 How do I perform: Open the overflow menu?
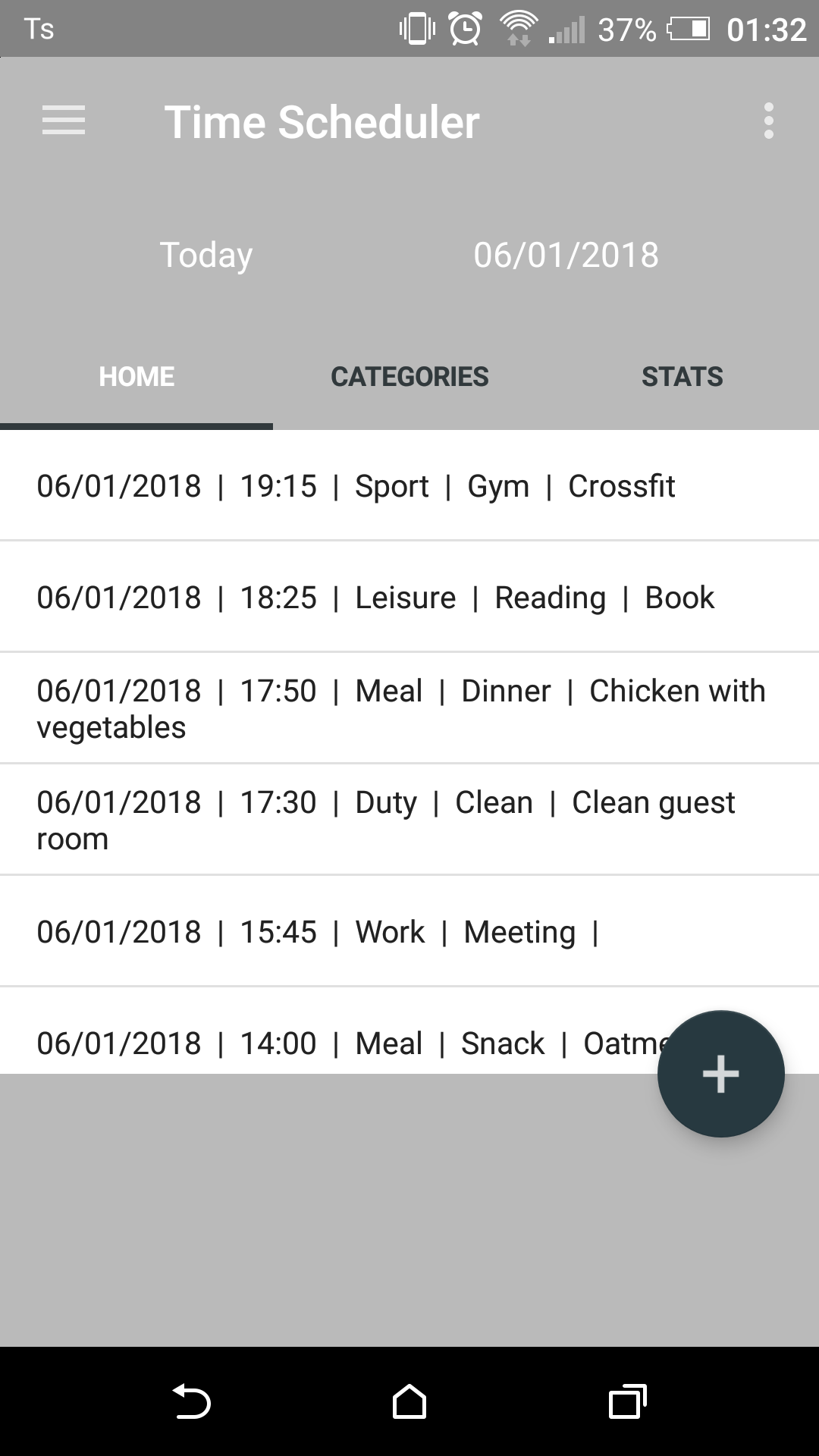pyautogui.click(x=768, y=121)
